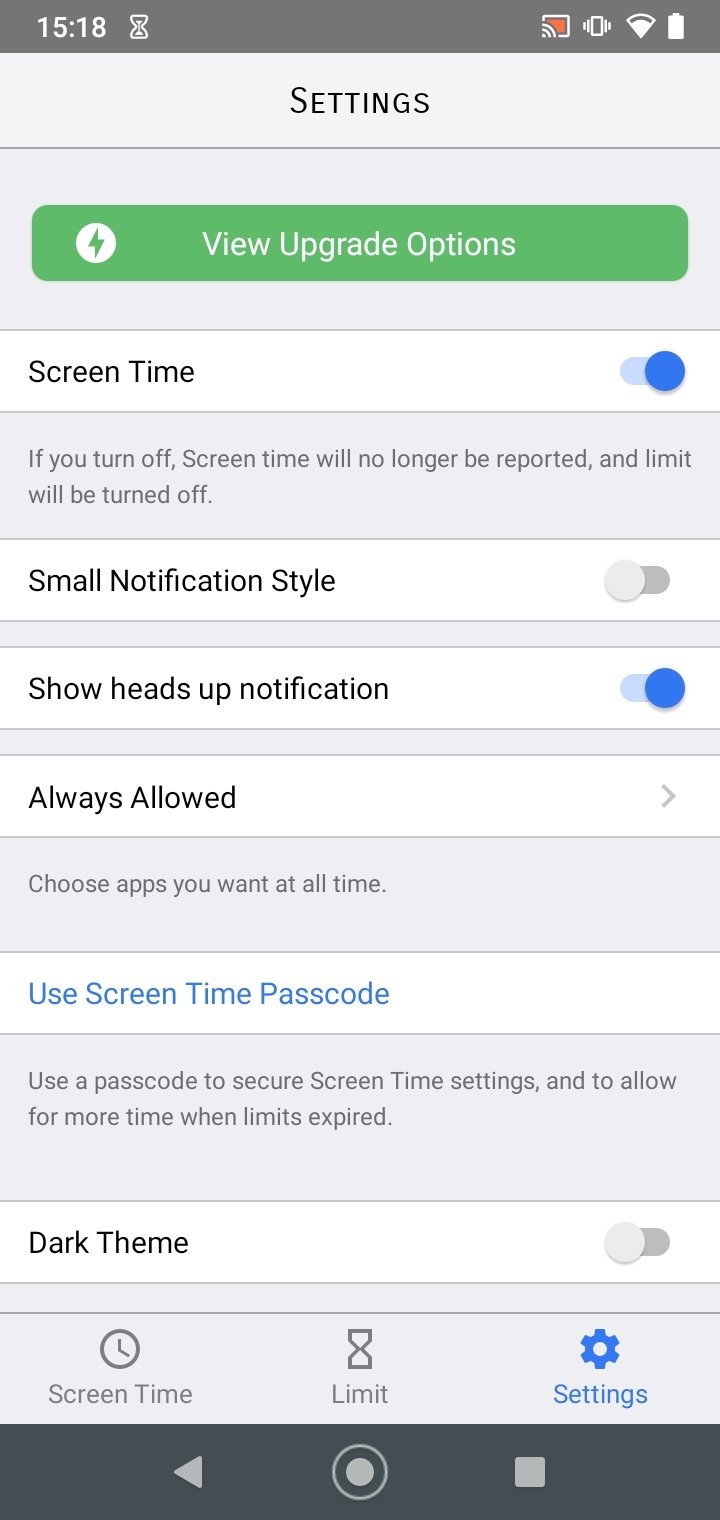The width and height of the screenshot is (720, 1520).
Task: Switch on Dark Theme
Action: click(x=638, y=1243)
